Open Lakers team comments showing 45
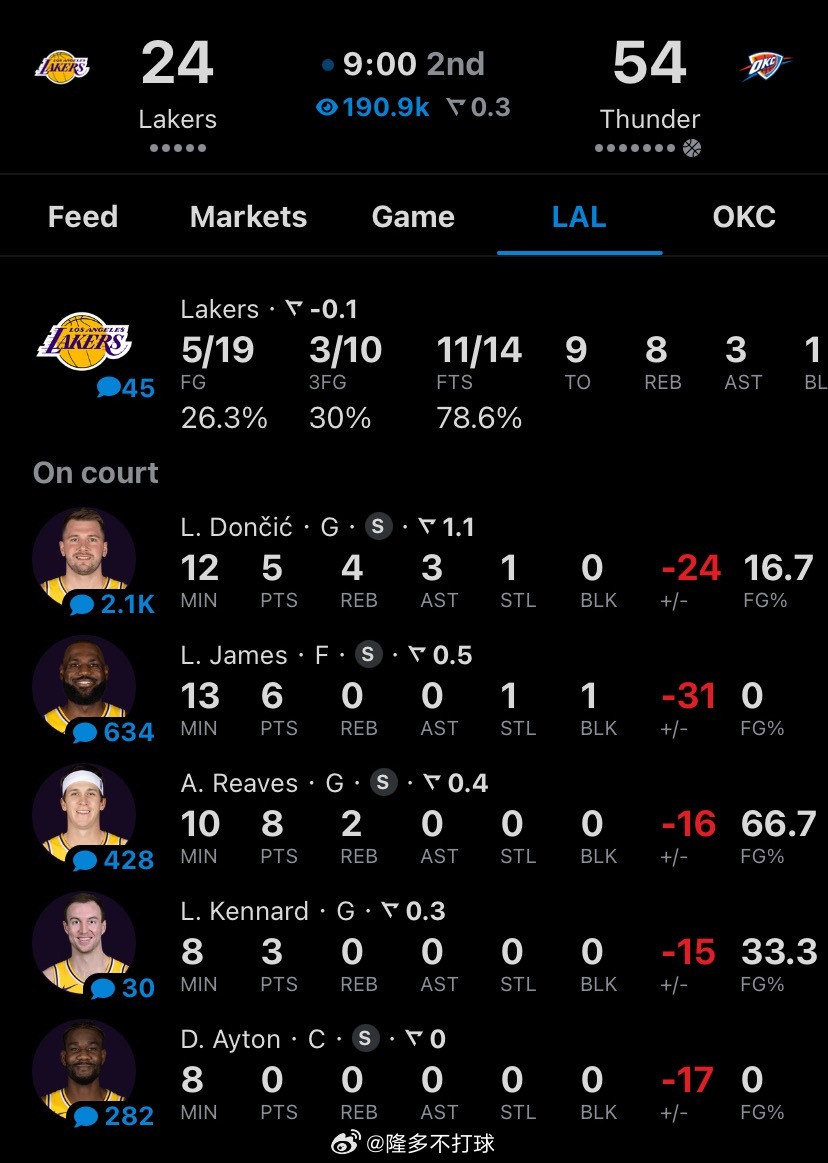828x1163 pixels. (126, 388)
